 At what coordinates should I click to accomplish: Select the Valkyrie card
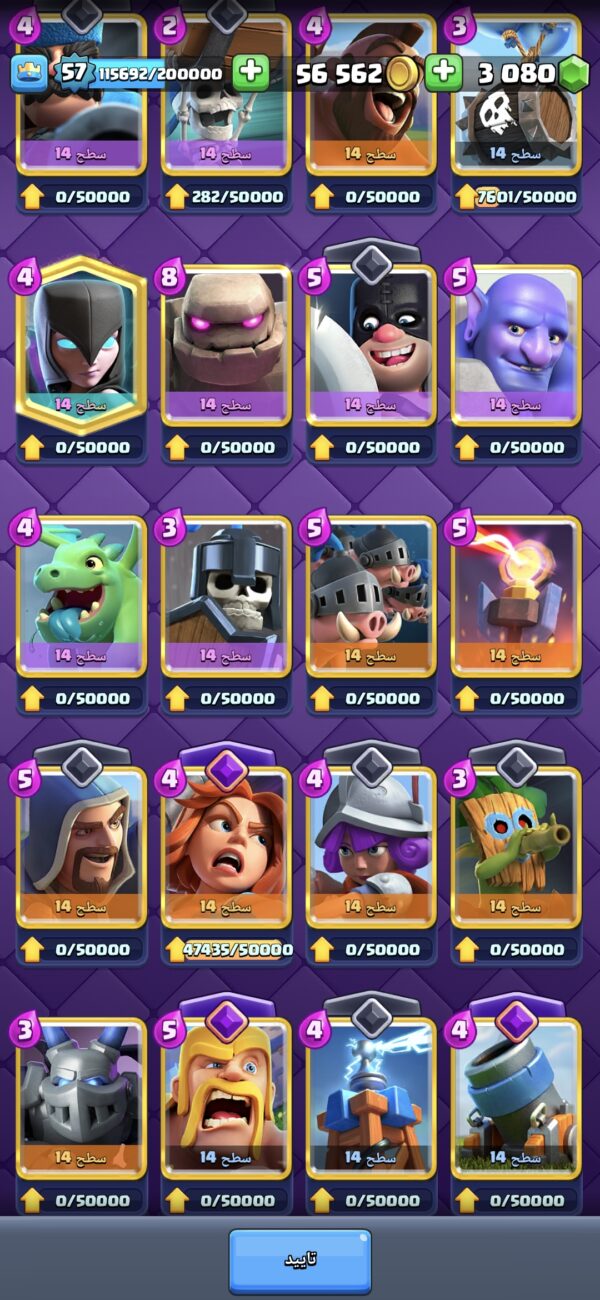pyautogui.click(x=227, y=846)
